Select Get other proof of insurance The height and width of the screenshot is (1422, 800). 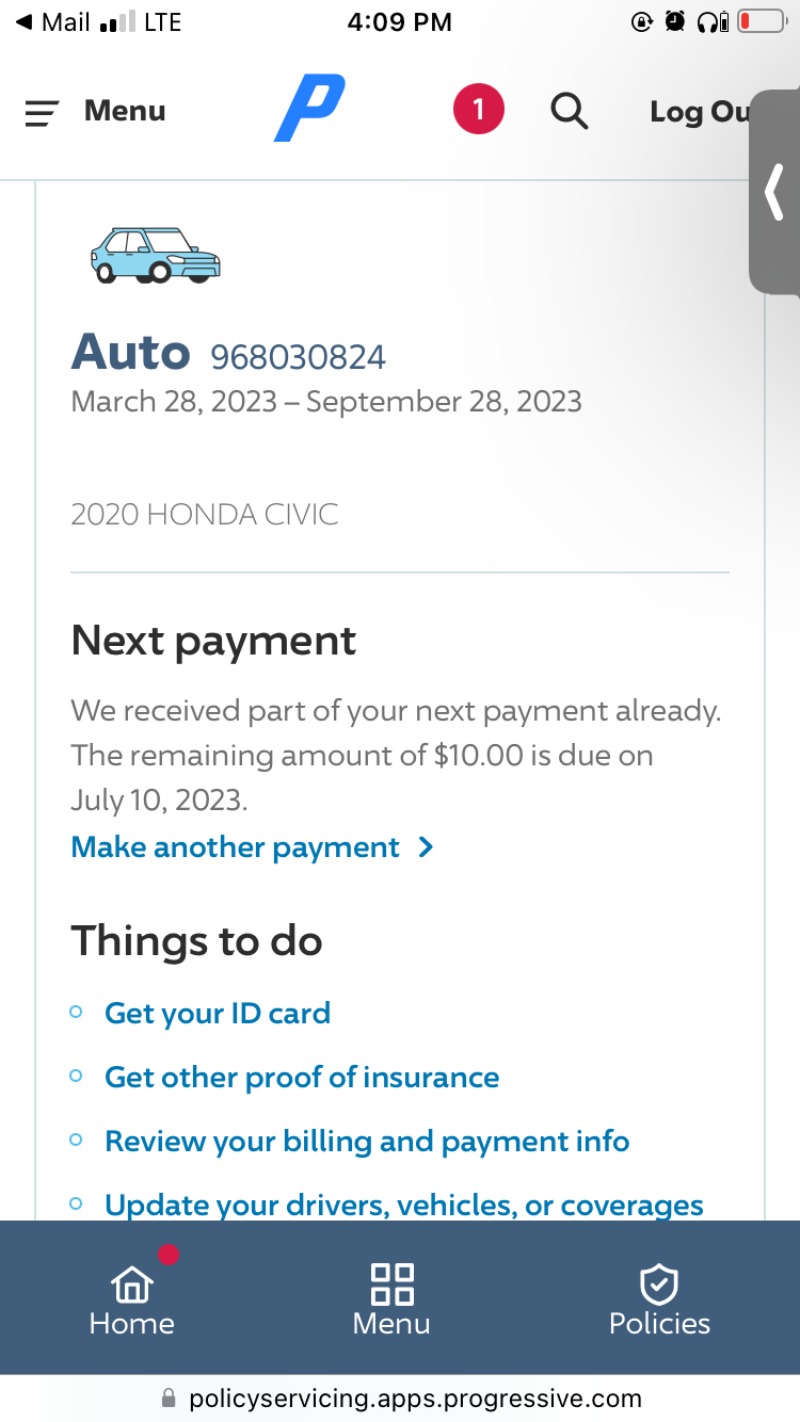click(302, 1077)
